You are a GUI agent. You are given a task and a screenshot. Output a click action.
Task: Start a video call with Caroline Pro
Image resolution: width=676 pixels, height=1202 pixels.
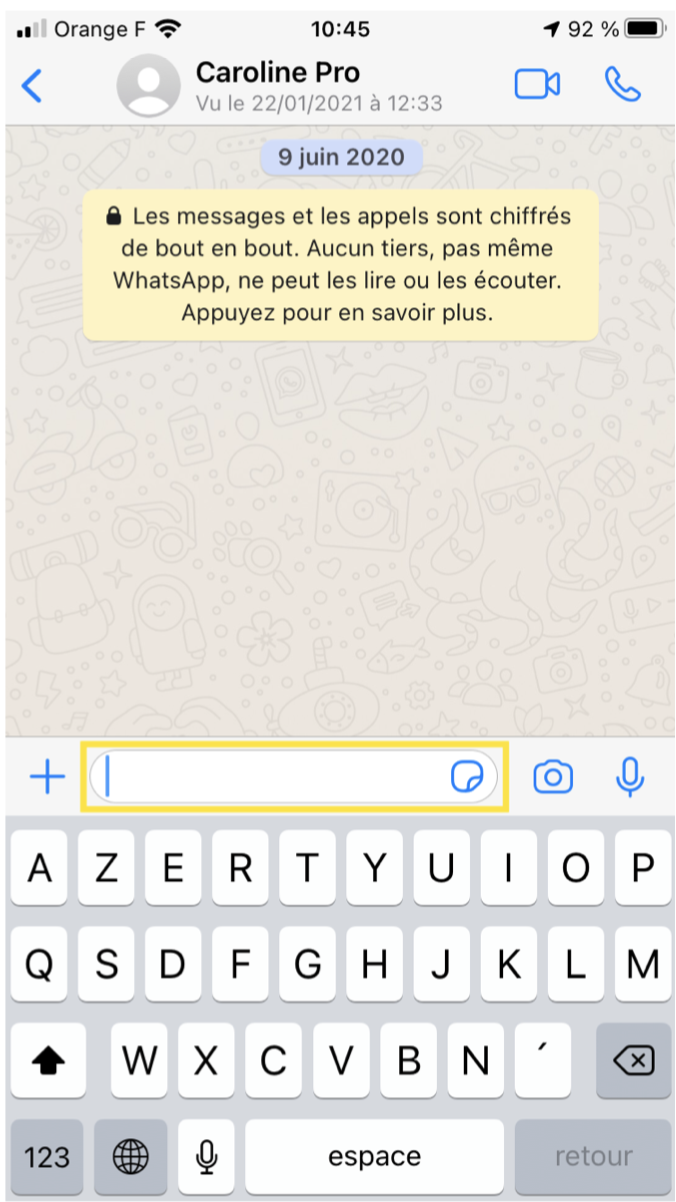click(537, 85)
